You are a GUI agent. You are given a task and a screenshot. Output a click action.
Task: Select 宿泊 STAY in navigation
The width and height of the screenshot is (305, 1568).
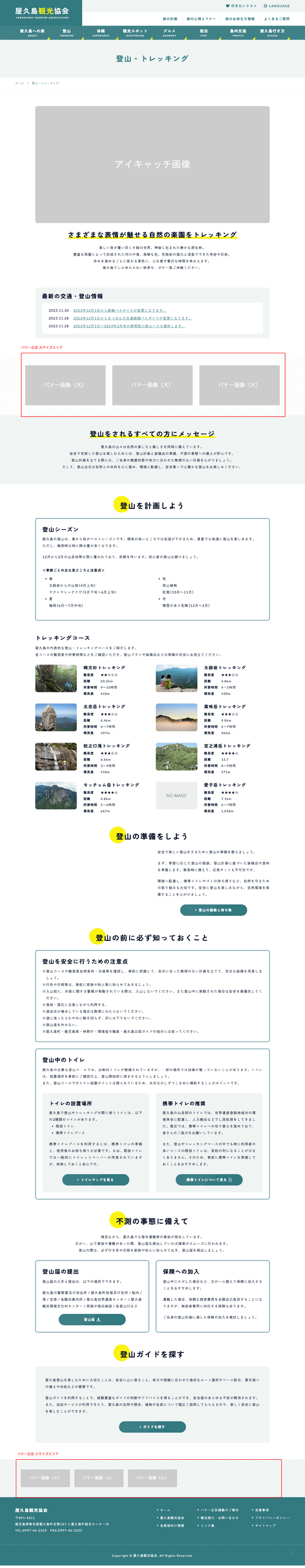pyautogui.click(x=203, y=32)
